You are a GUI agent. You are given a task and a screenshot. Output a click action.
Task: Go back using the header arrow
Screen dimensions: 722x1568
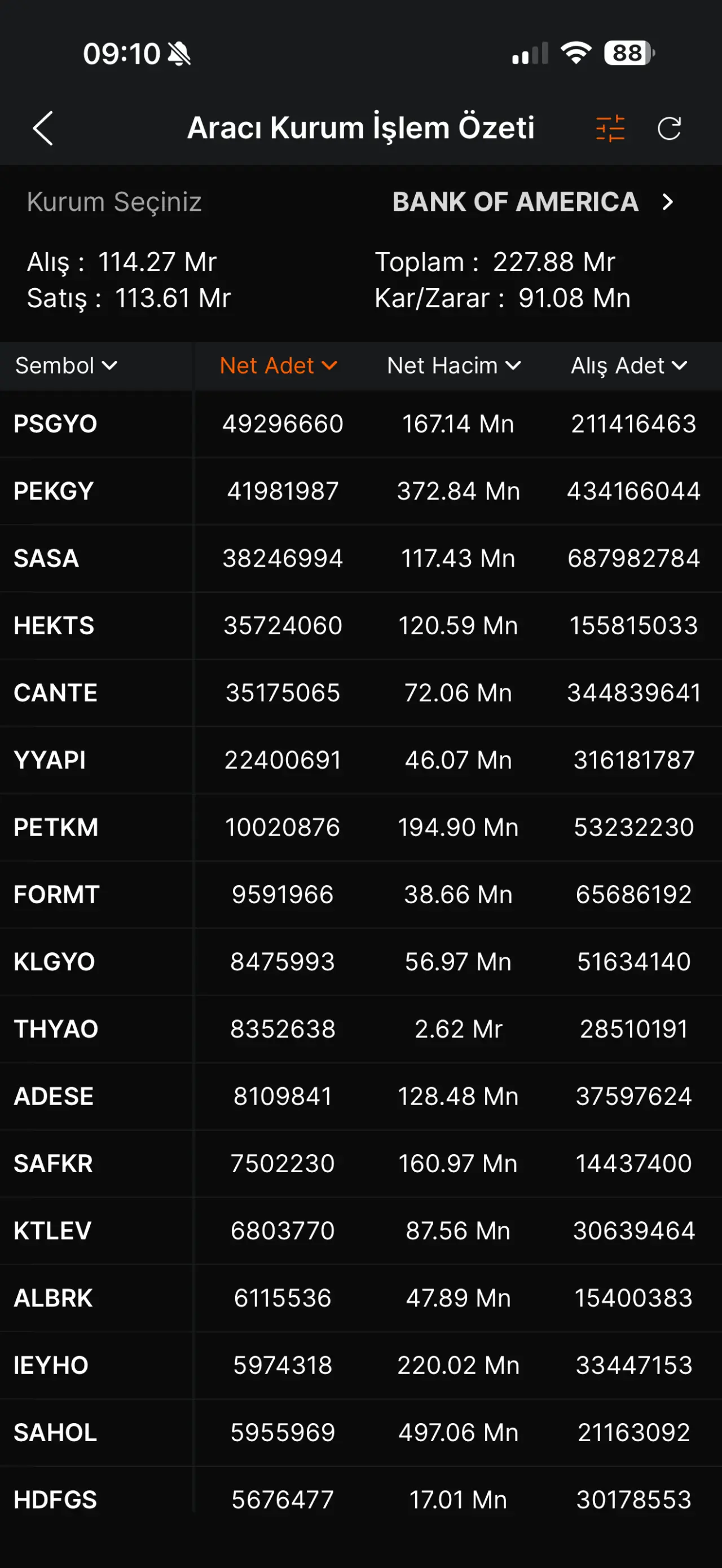point(43,129)
